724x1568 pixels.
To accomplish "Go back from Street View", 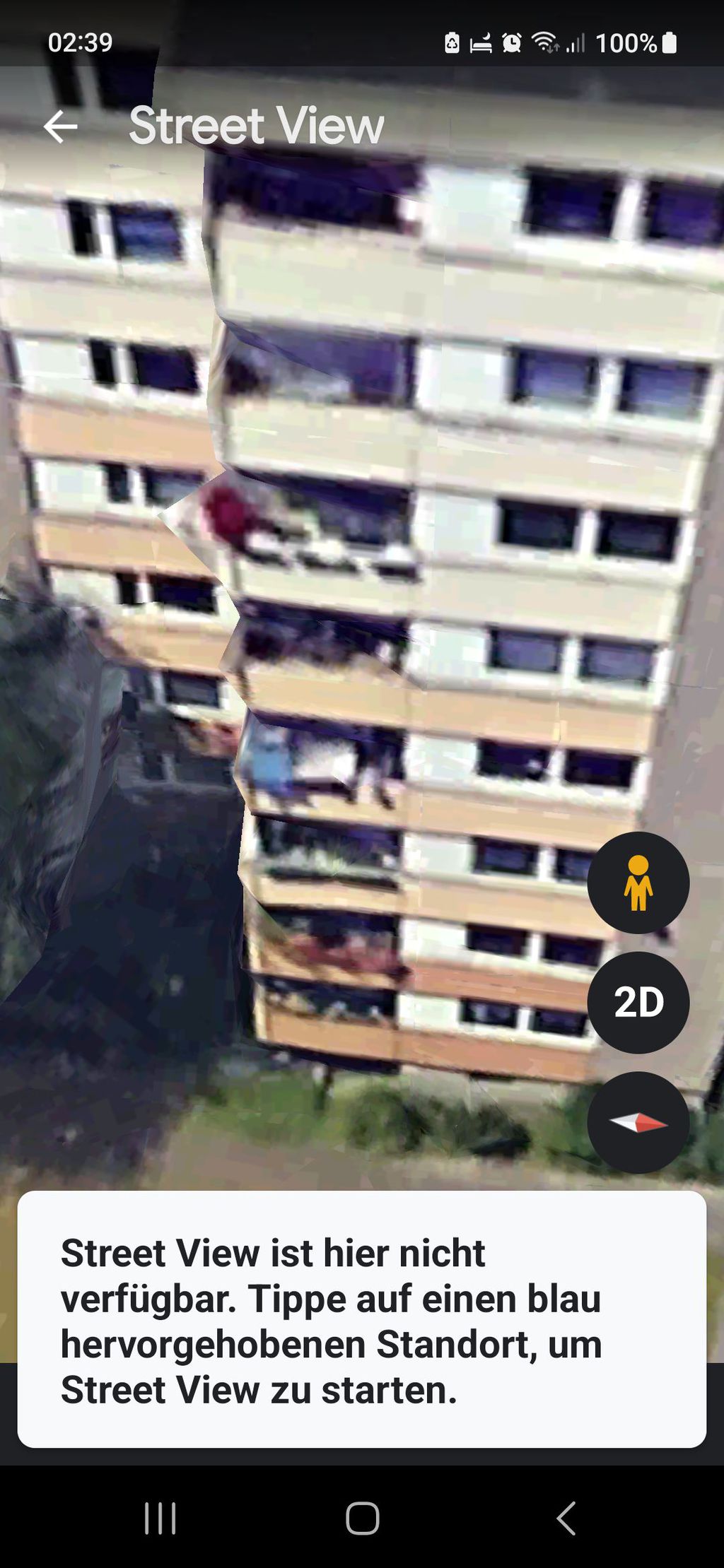I will (x=60, y=126).
